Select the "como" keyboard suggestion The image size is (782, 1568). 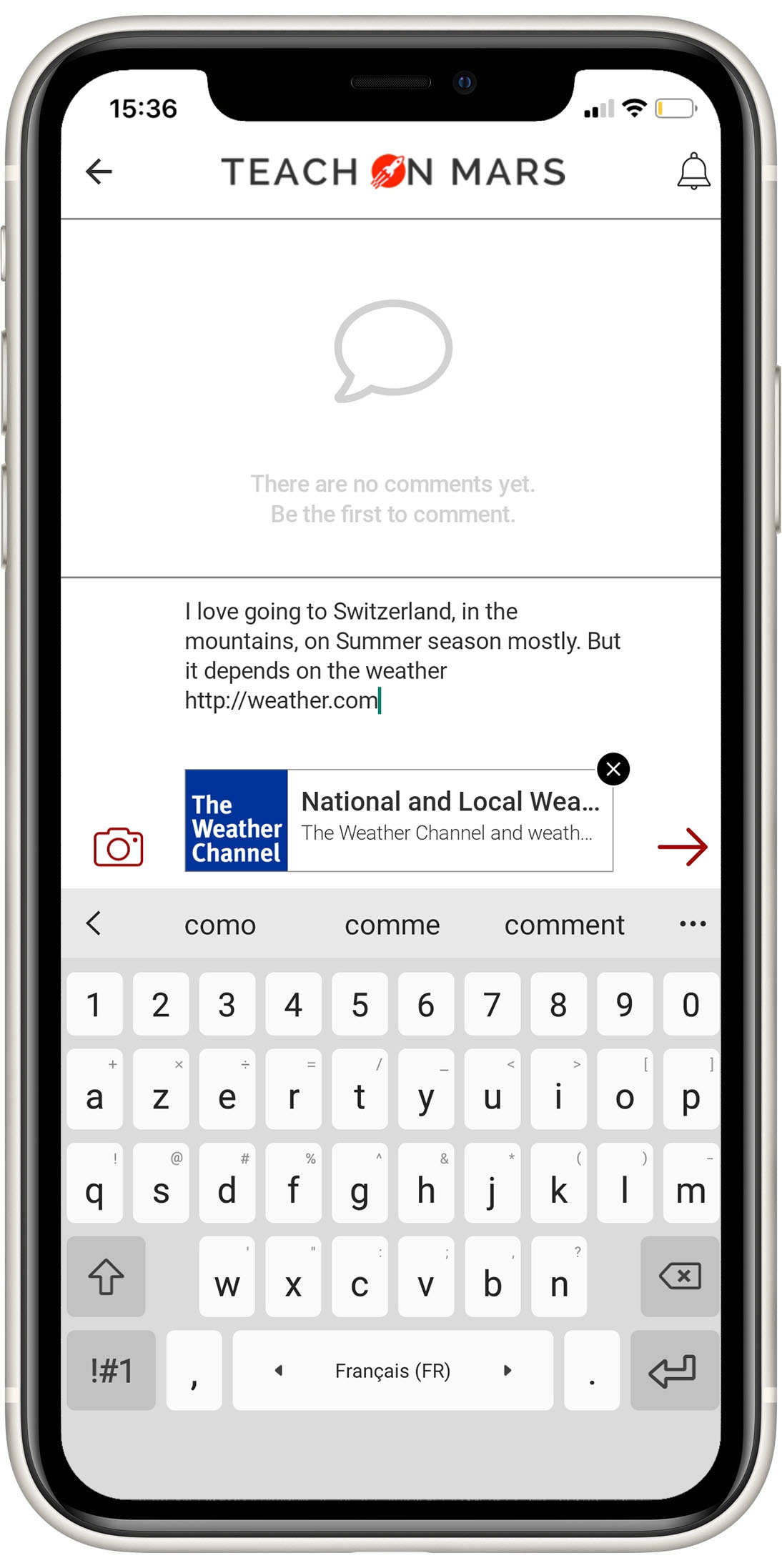coord(219,925)
